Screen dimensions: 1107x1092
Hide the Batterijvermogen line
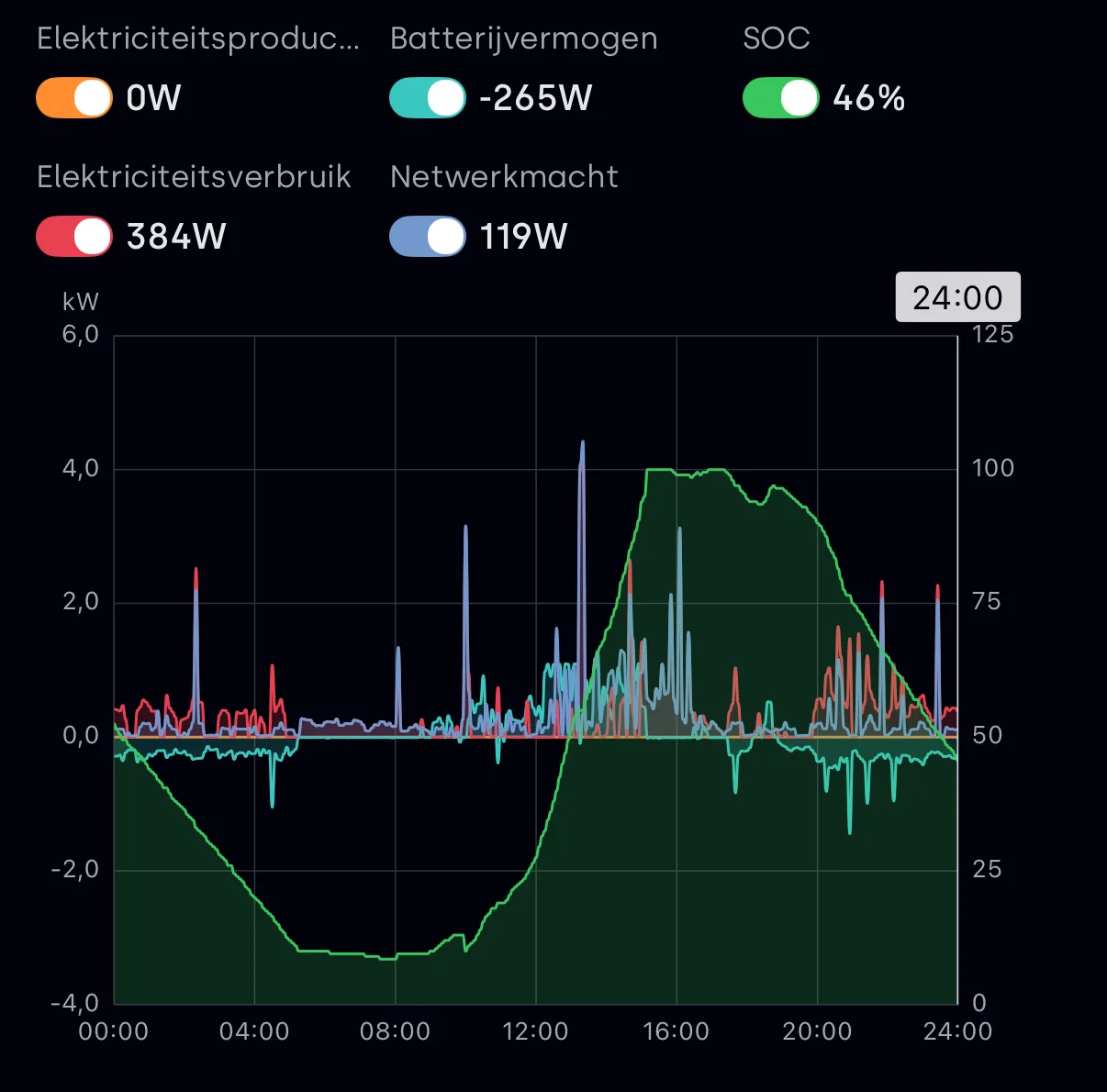click(427, 98)
